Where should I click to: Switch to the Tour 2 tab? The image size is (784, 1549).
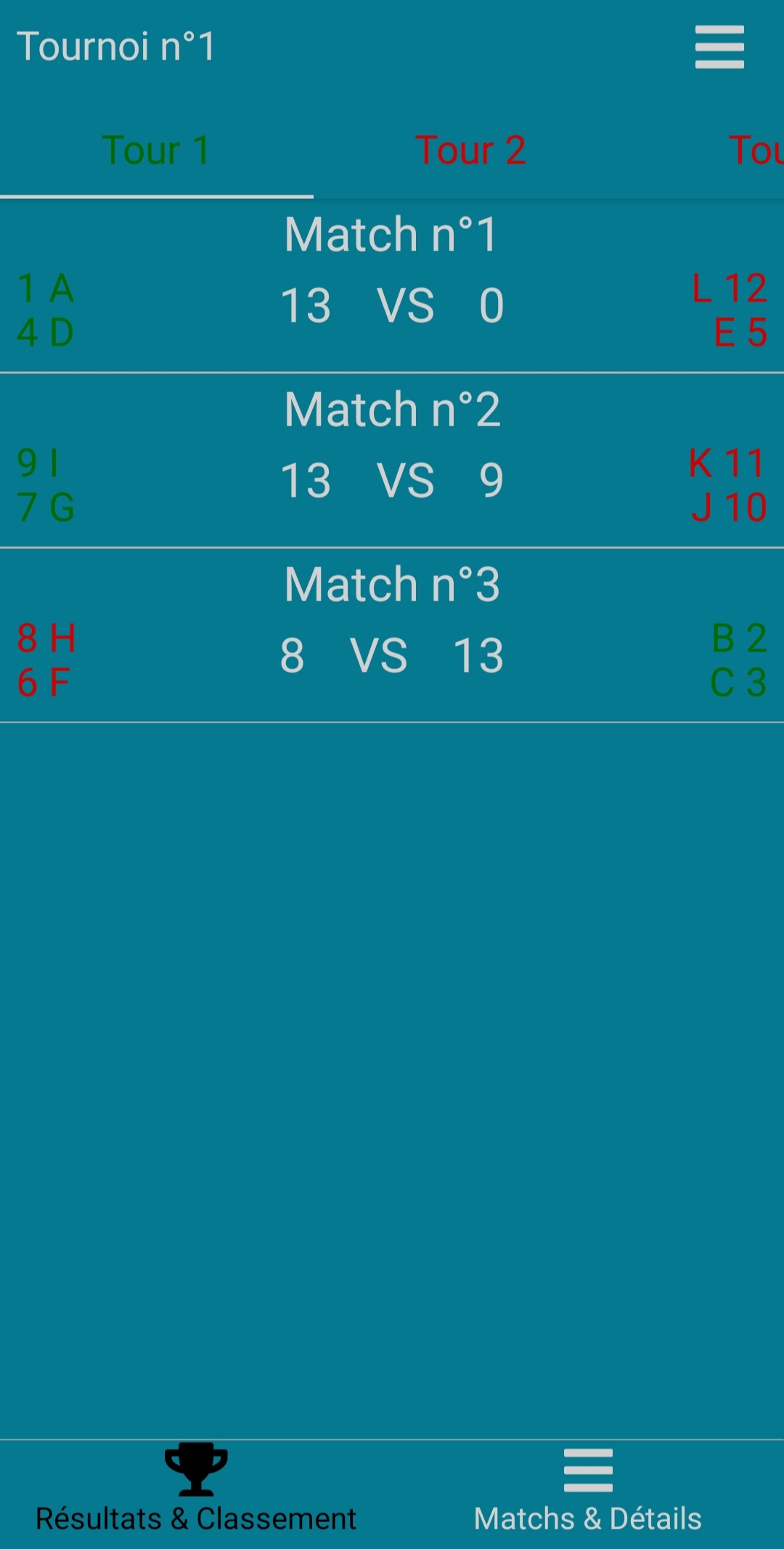470,150
